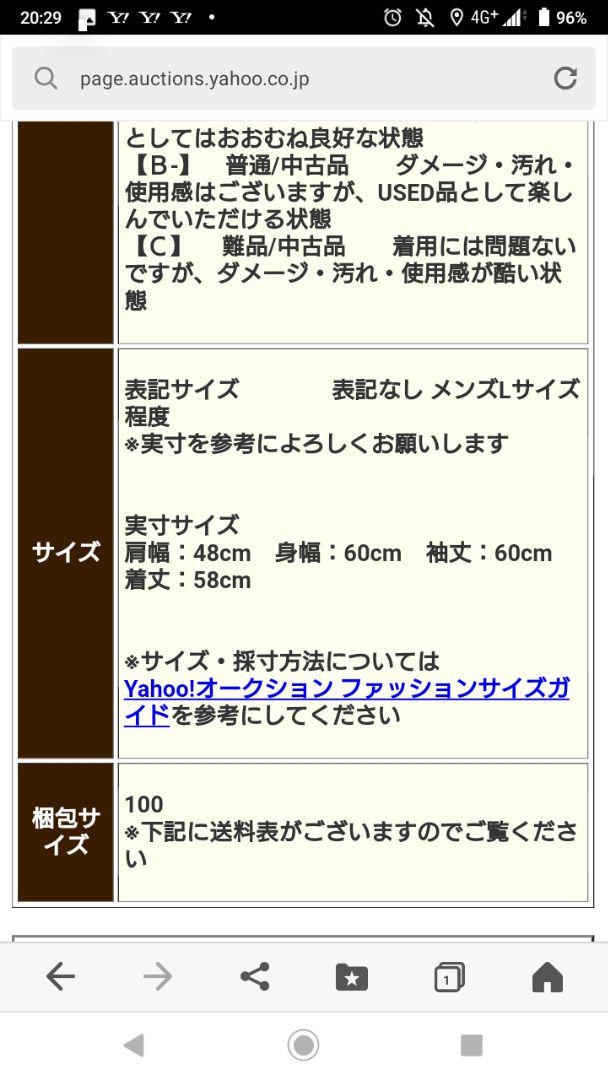Go forward to the next page
The width and height of the screenshot is (608, 1080).
(x=158, y=976)
